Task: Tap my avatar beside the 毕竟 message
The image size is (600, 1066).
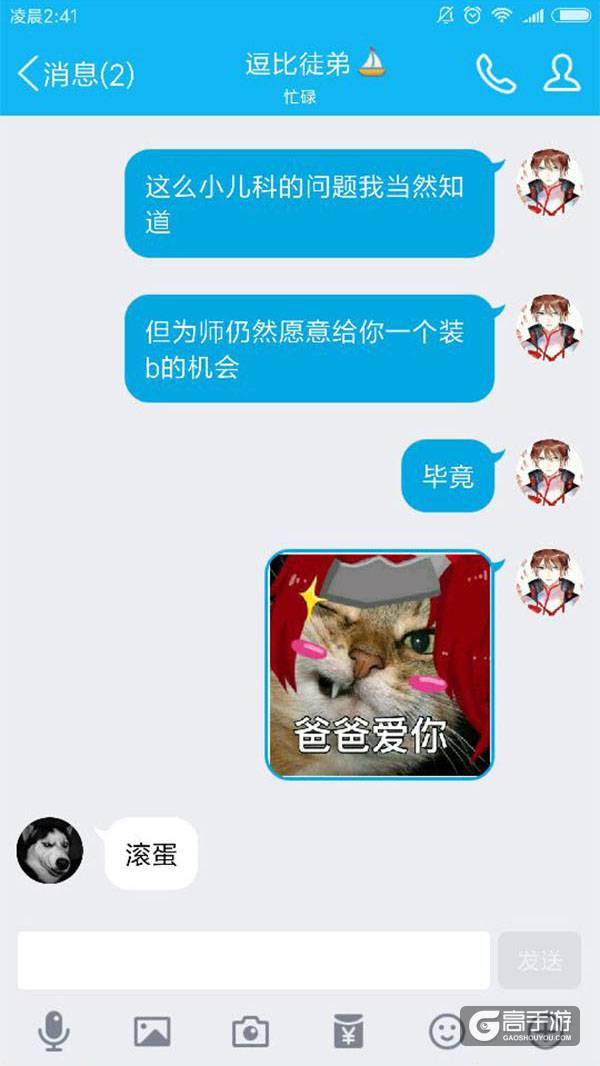Action: (x=549, y=473)
